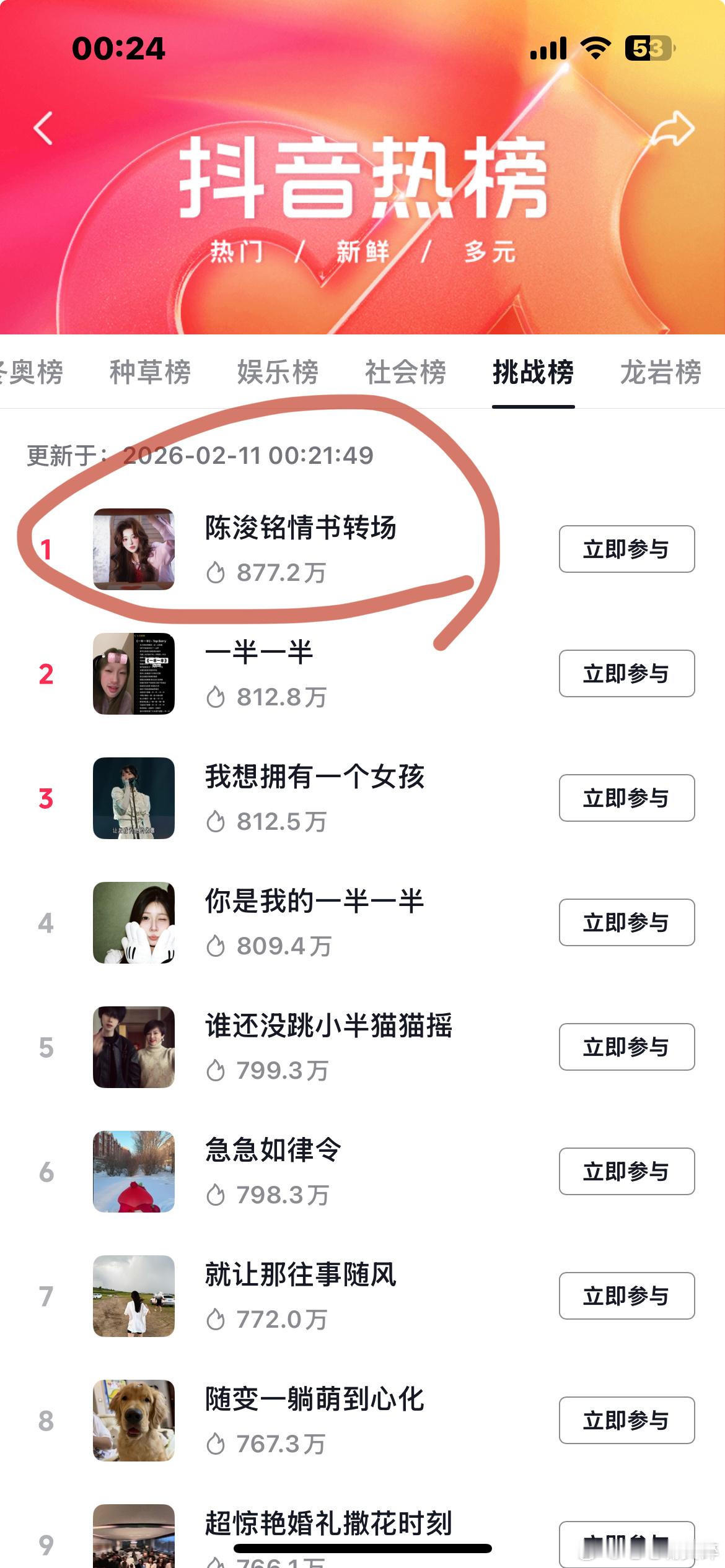Select the 种草榜 tab

(149, 373)
